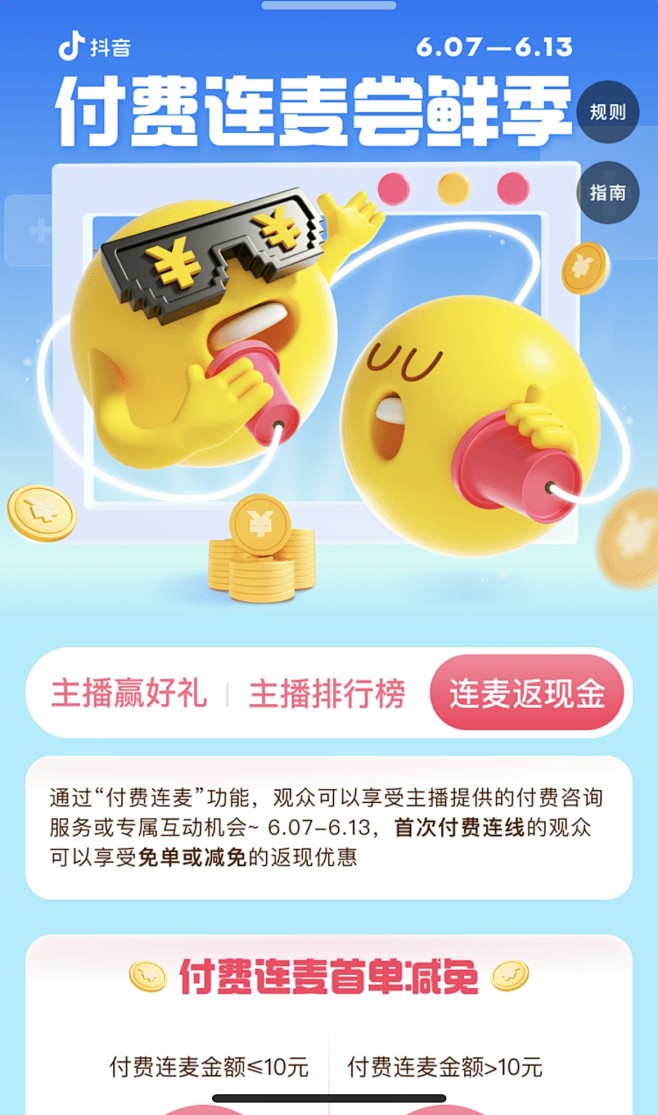Select the 连麦返现金 tab

pyautogui.click(x=527, y=693)
